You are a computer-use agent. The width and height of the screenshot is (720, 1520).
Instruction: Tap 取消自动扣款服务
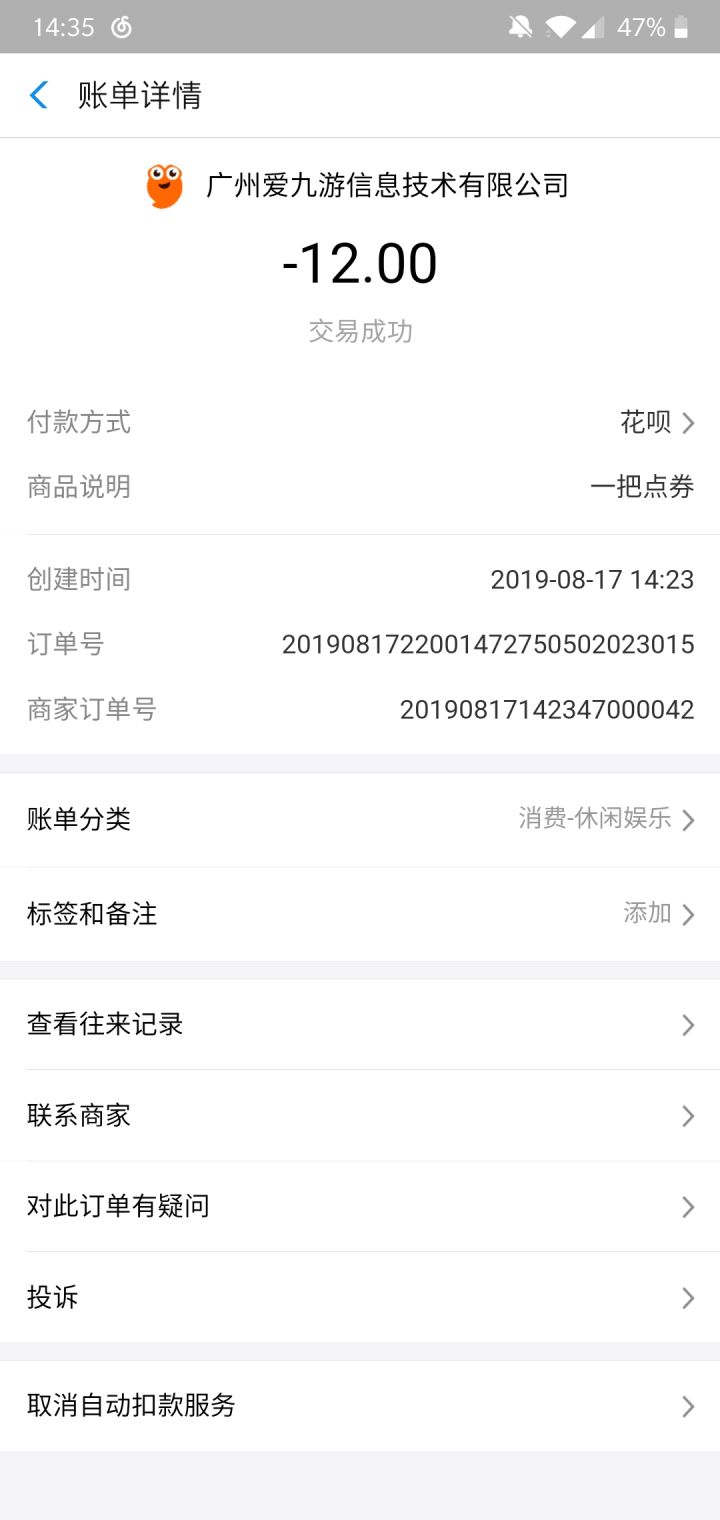pyautogui.click(x=360, y=1406)
